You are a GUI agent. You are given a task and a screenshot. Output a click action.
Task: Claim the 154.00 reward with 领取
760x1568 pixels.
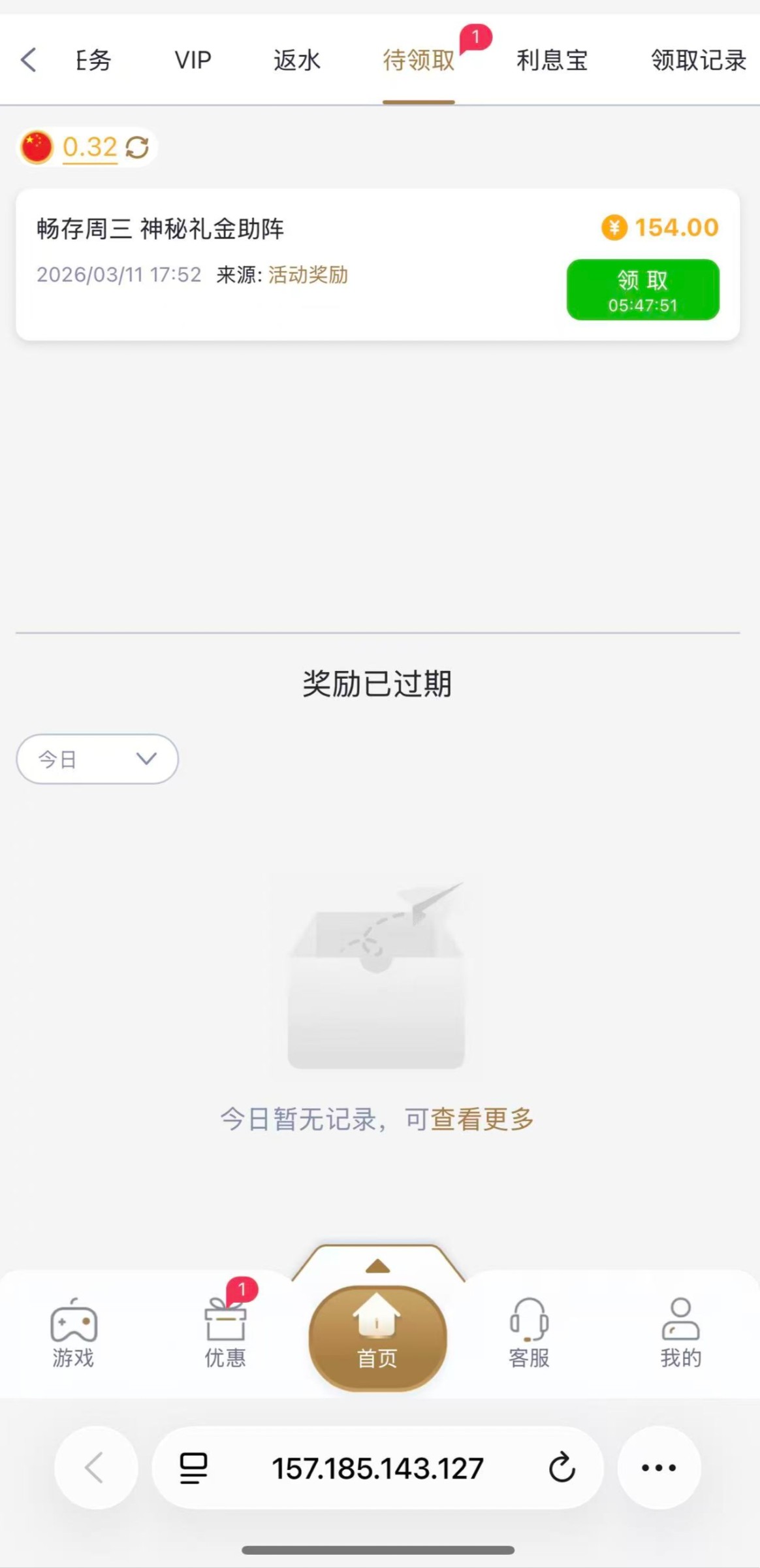click(x=642, y=290)
